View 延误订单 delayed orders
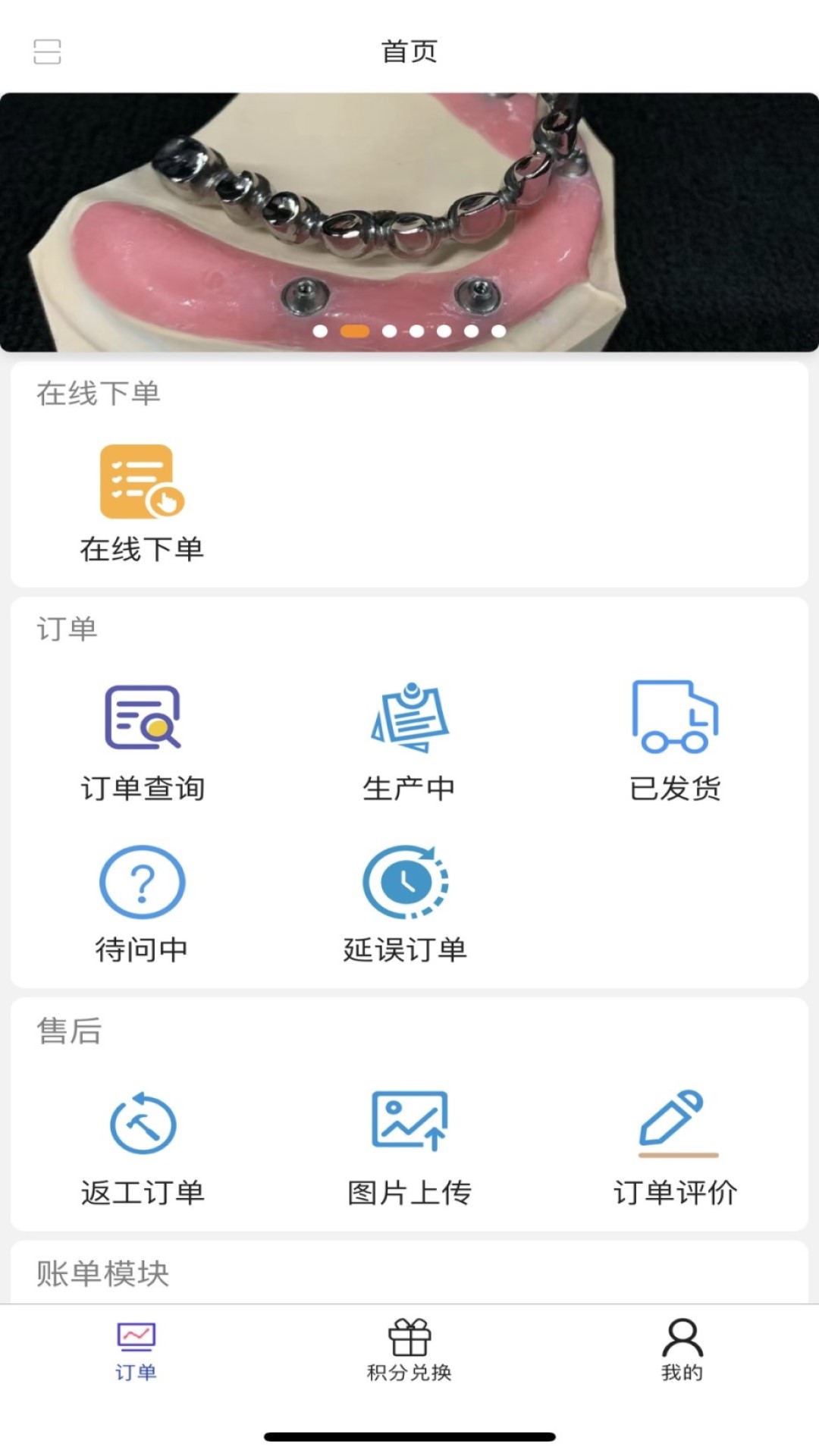The height and width of the screenshot is (1456, 819). (406, 904)
